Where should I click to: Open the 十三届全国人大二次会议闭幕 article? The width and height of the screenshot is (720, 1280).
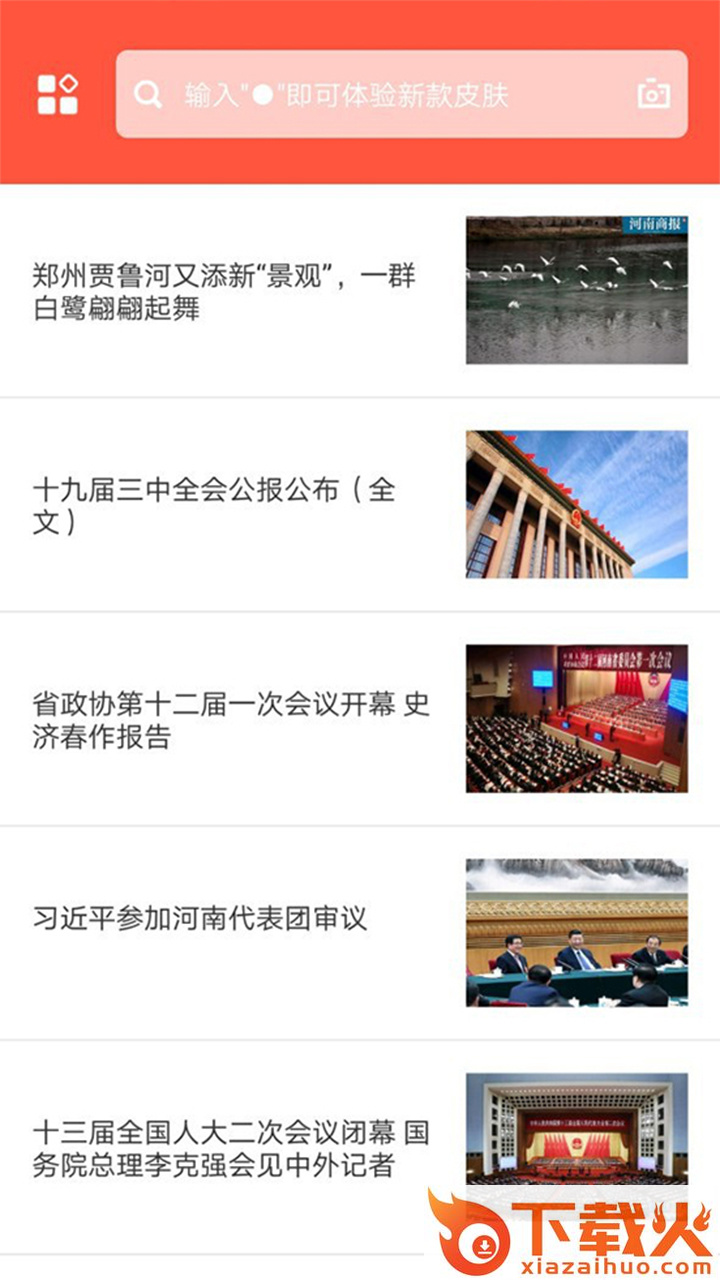[231, 1148]
